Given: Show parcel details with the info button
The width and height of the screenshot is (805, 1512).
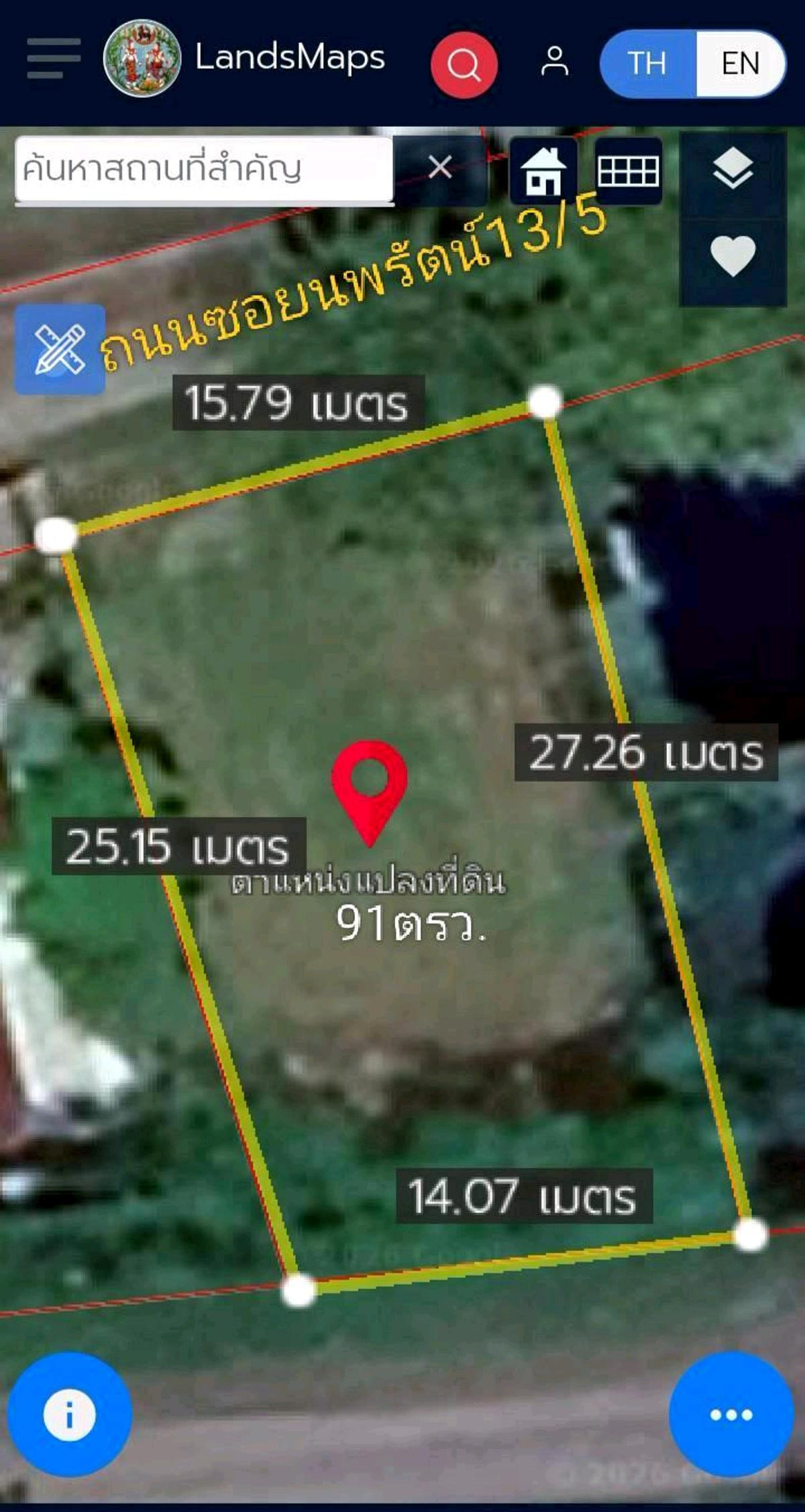Looking at the screenshot, I should (69, 1415).
